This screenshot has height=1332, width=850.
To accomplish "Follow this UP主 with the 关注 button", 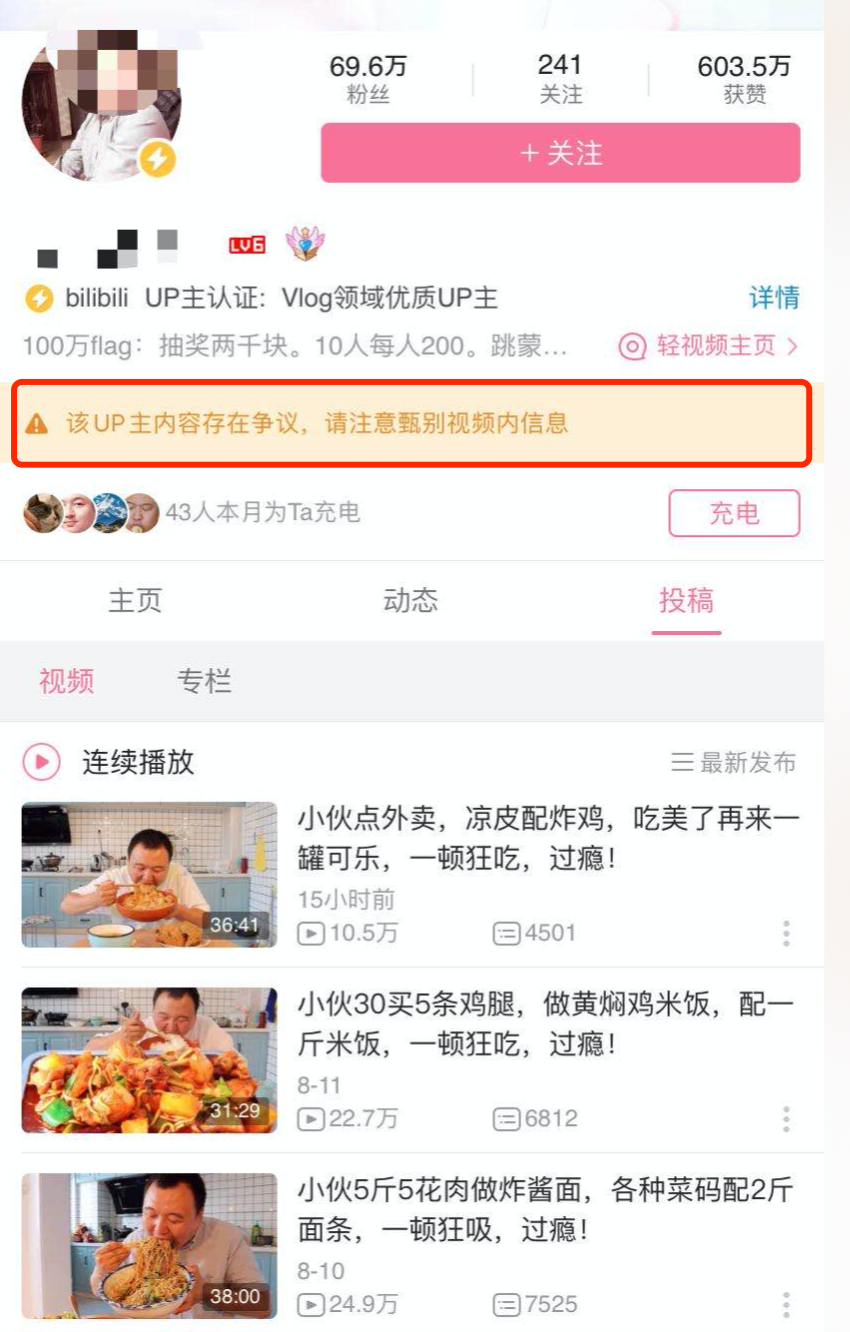I will (x=560, y=153).
